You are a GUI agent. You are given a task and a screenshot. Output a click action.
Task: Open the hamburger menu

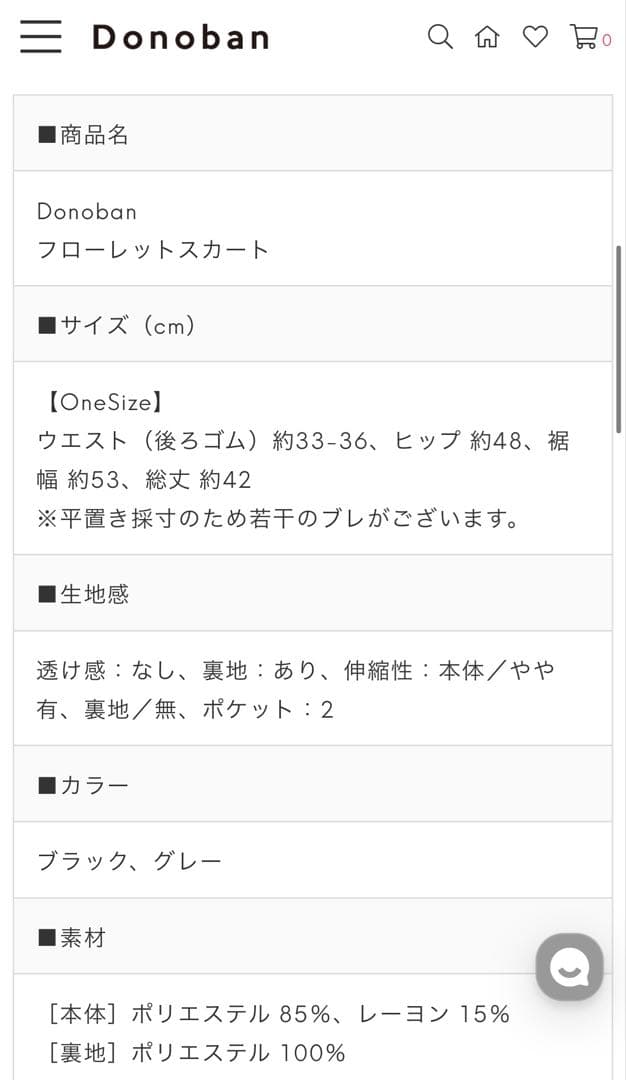coord(40,37)
